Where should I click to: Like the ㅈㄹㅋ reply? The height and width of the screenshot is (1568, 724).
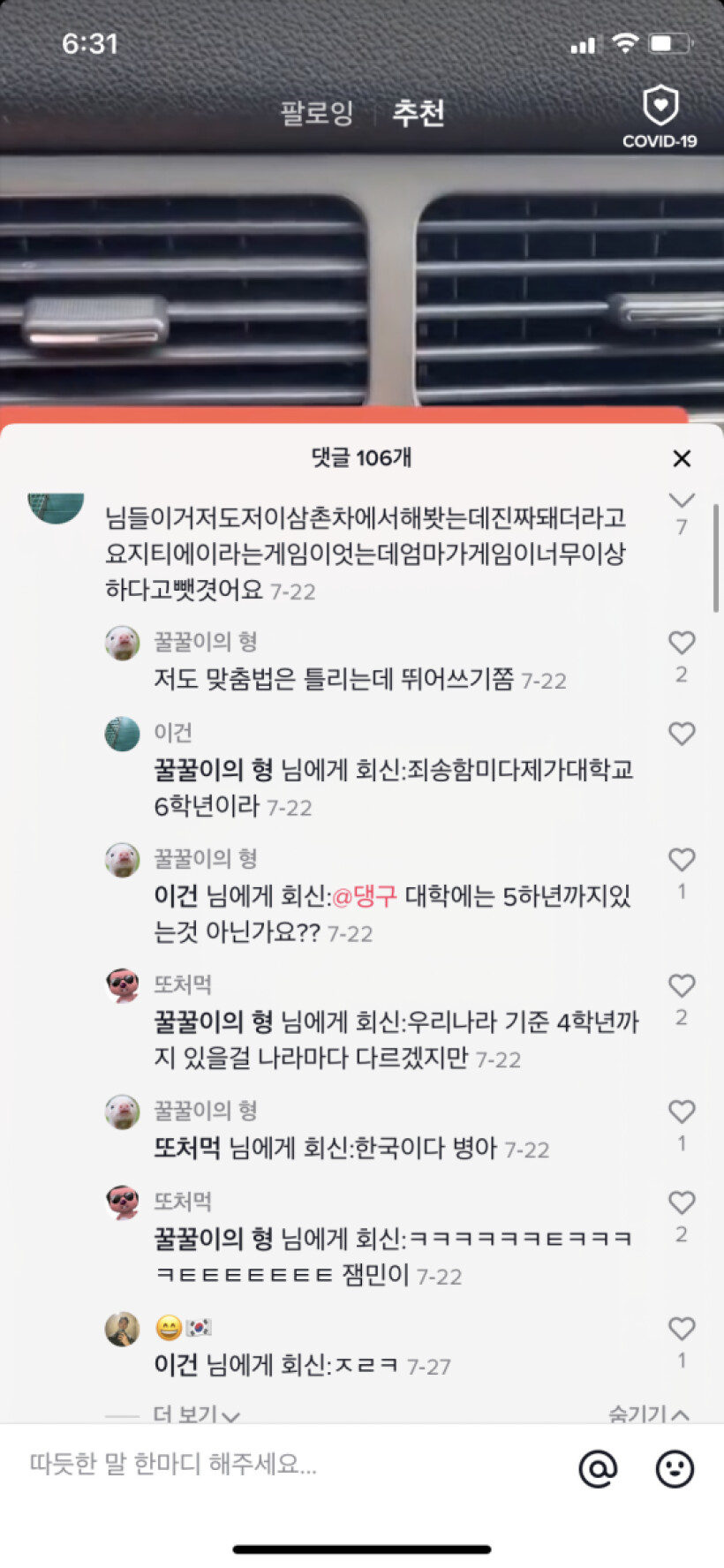coord(681,1329)
